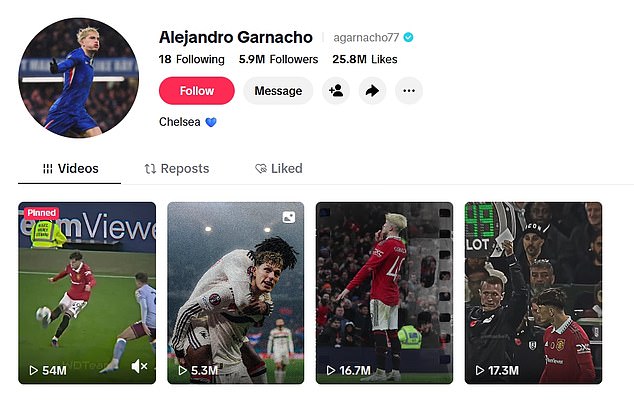The height and width of the screenshot is (402, 634).
Task: View the 5.9M Followers list
Action: click(x=278, y=59)
